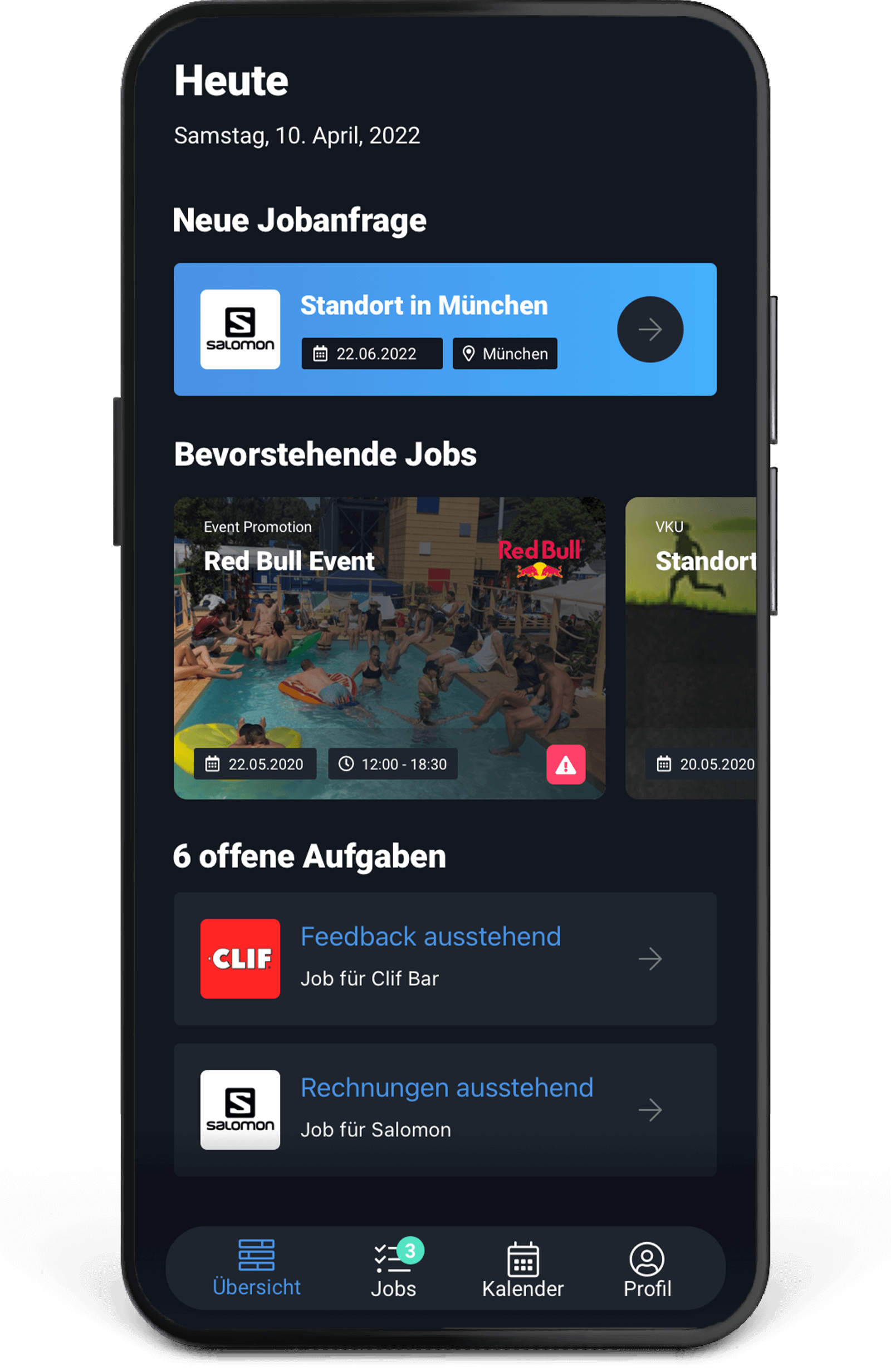Open the Profil tab

pos(647,1268)
